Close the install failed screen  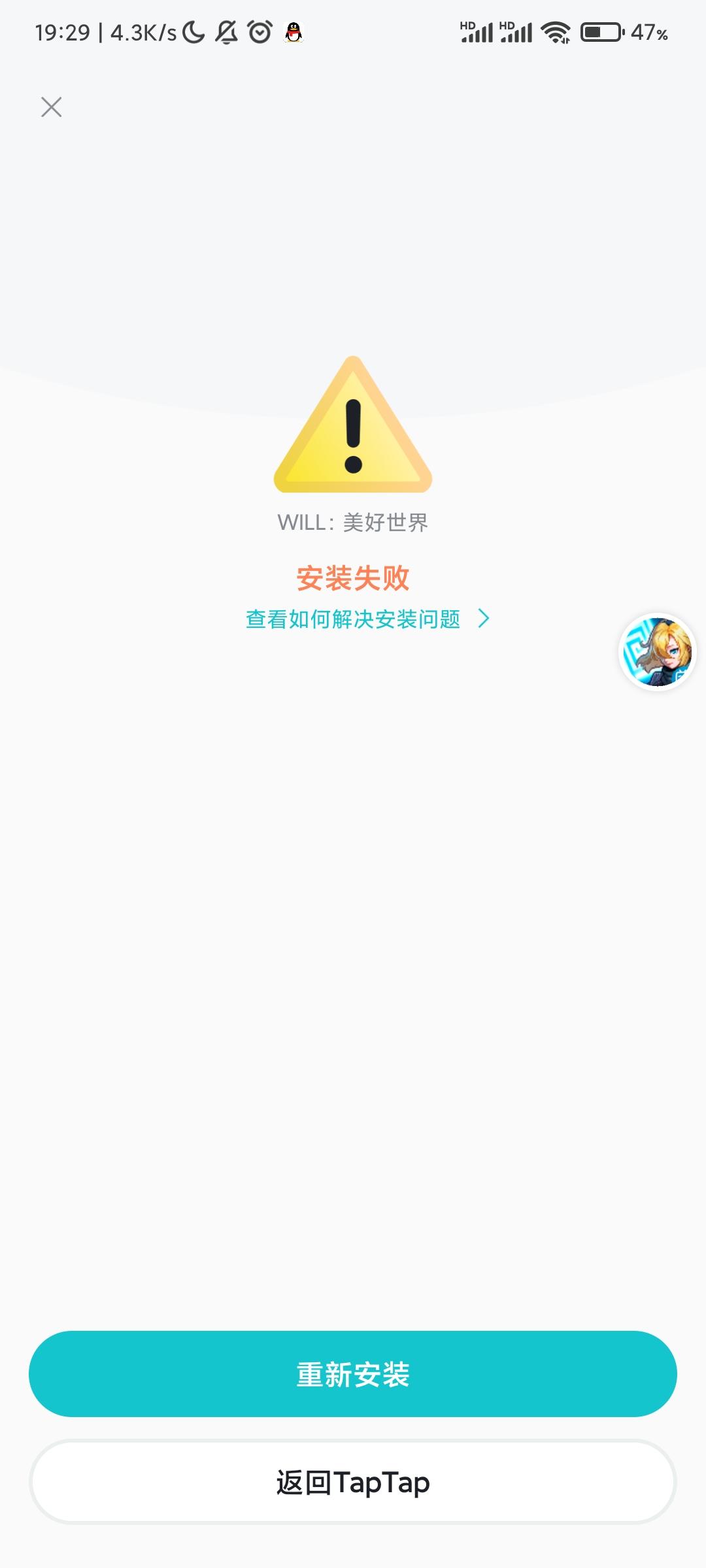point(51,107)
